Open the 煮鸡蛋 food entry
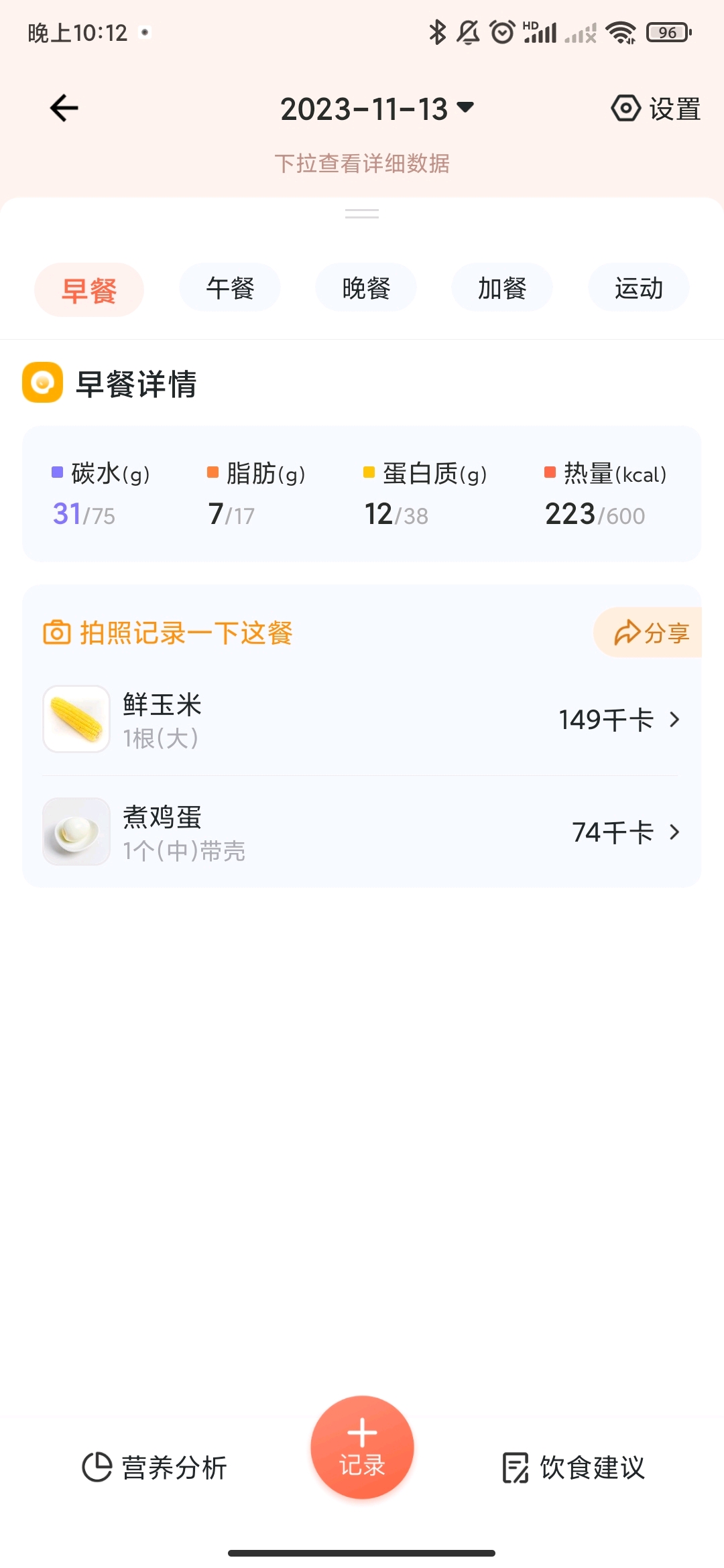 (x=362, y=832)
